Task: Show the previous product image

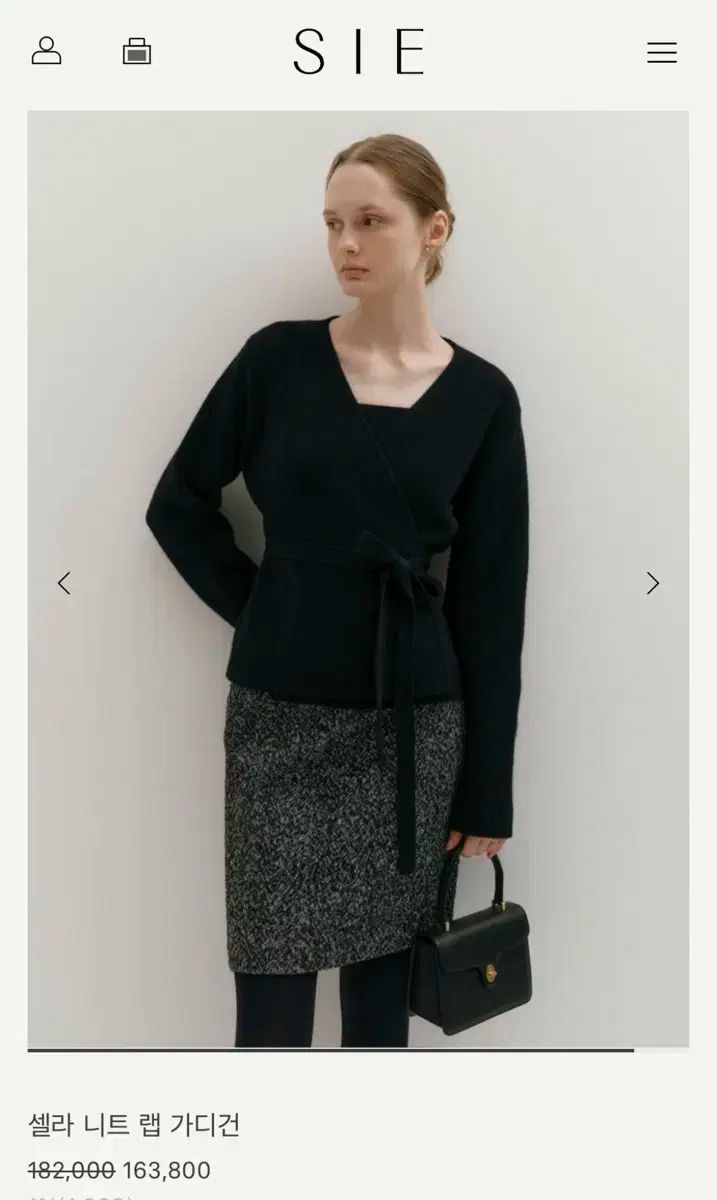Action: click(x=64, y=583)
